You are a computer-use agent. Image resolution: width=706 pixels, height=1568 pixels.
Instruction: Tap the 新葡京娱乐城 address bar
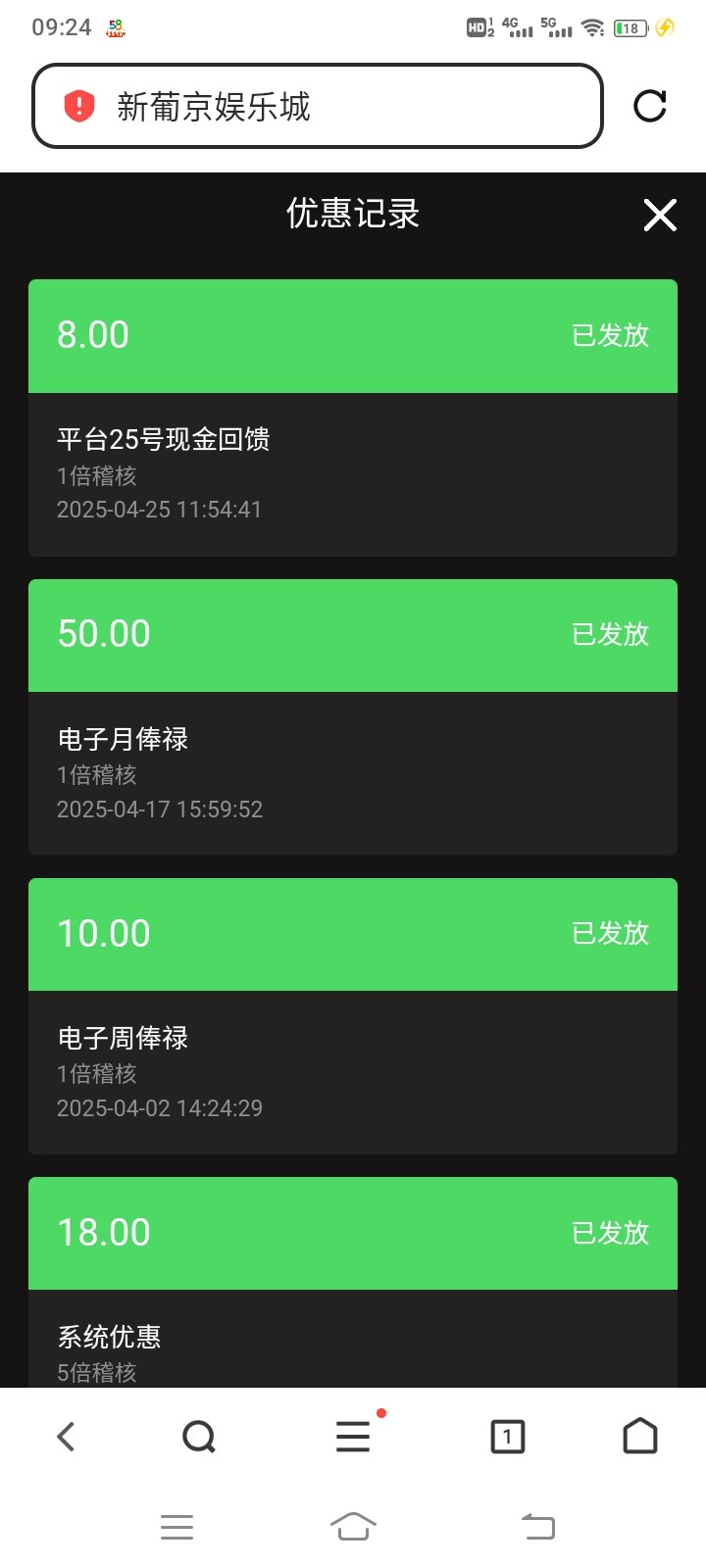317,106
